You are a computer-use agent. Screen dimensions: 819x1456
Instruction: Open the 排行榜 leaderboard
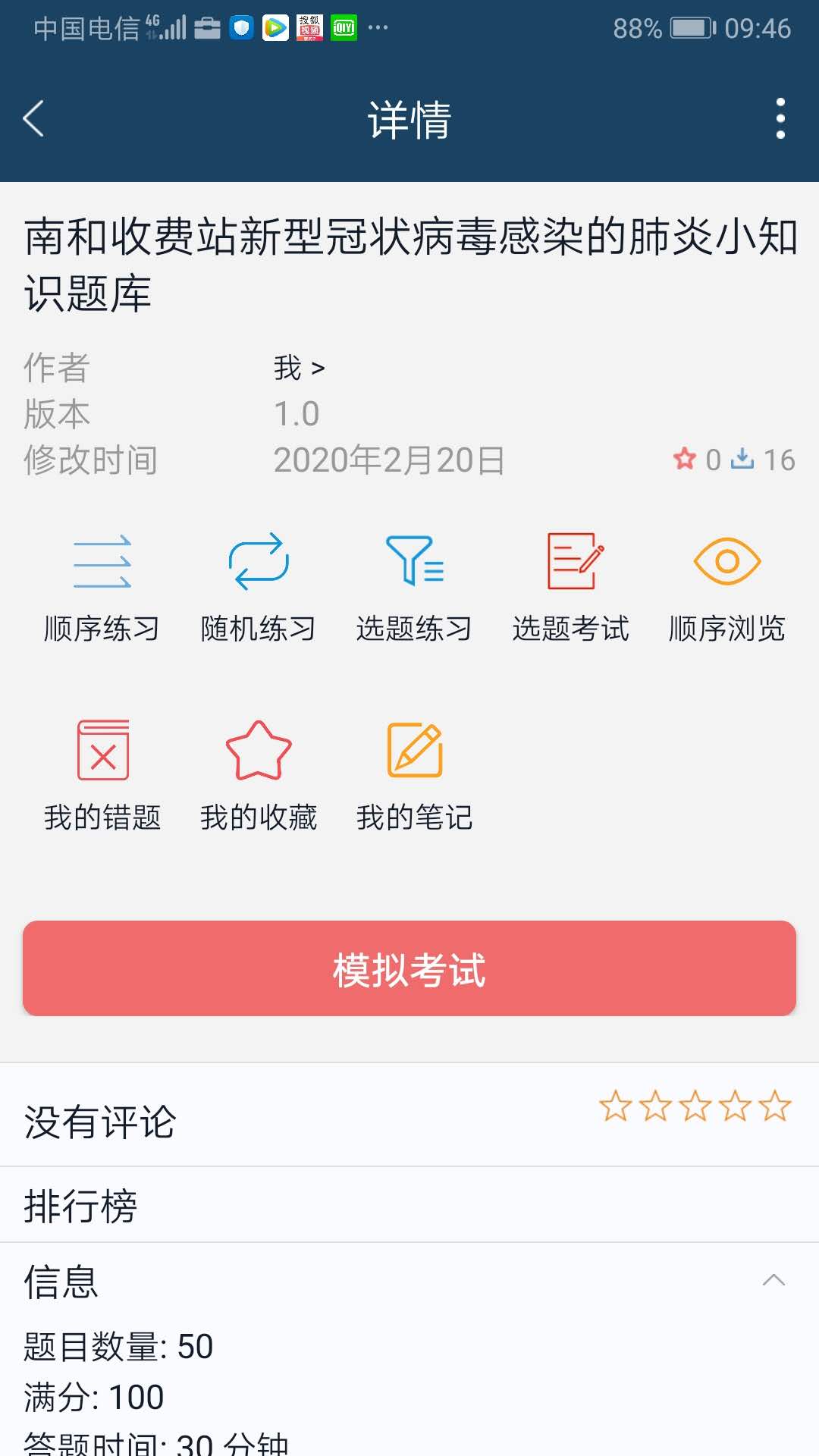point(409,1205)
